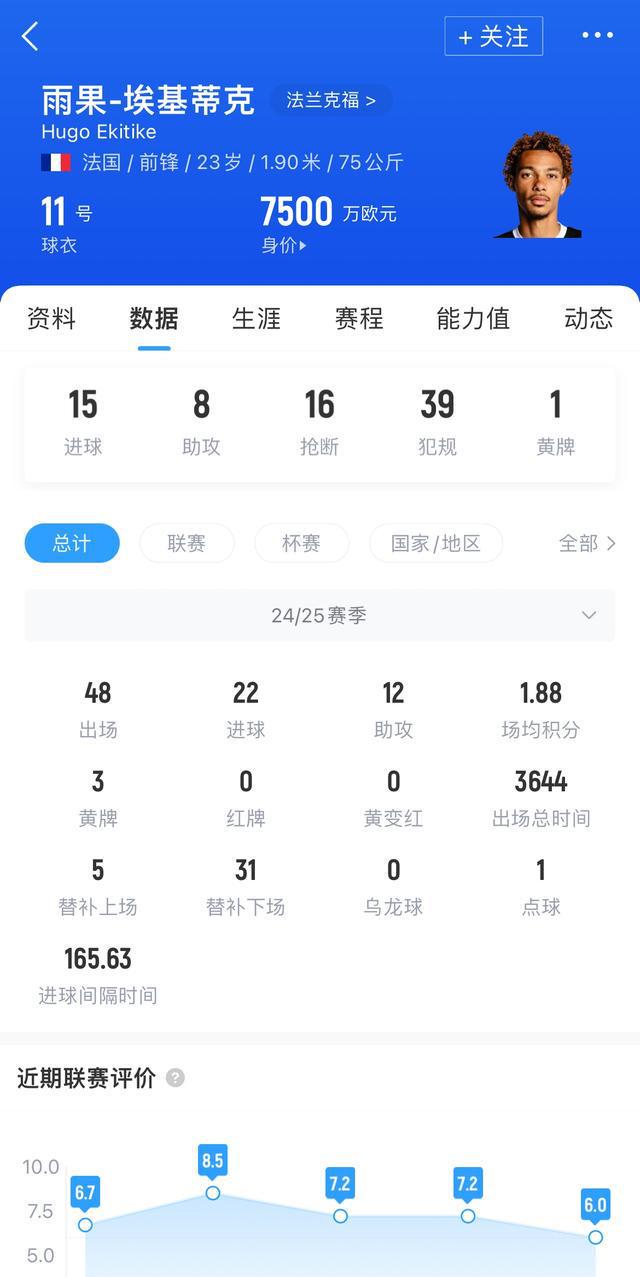Open the 法兰克福 club page
The height and width of the screenshot is (1277, 640).
pyautogui.click(x=331, y=100)
